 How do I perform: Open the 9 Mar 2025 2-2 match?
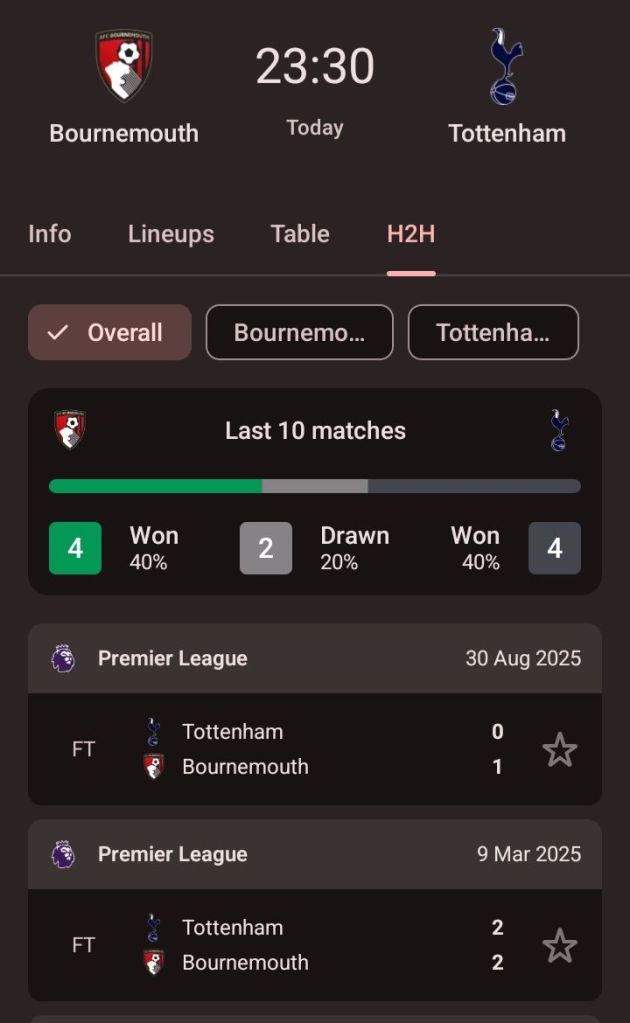click(300, 945)
